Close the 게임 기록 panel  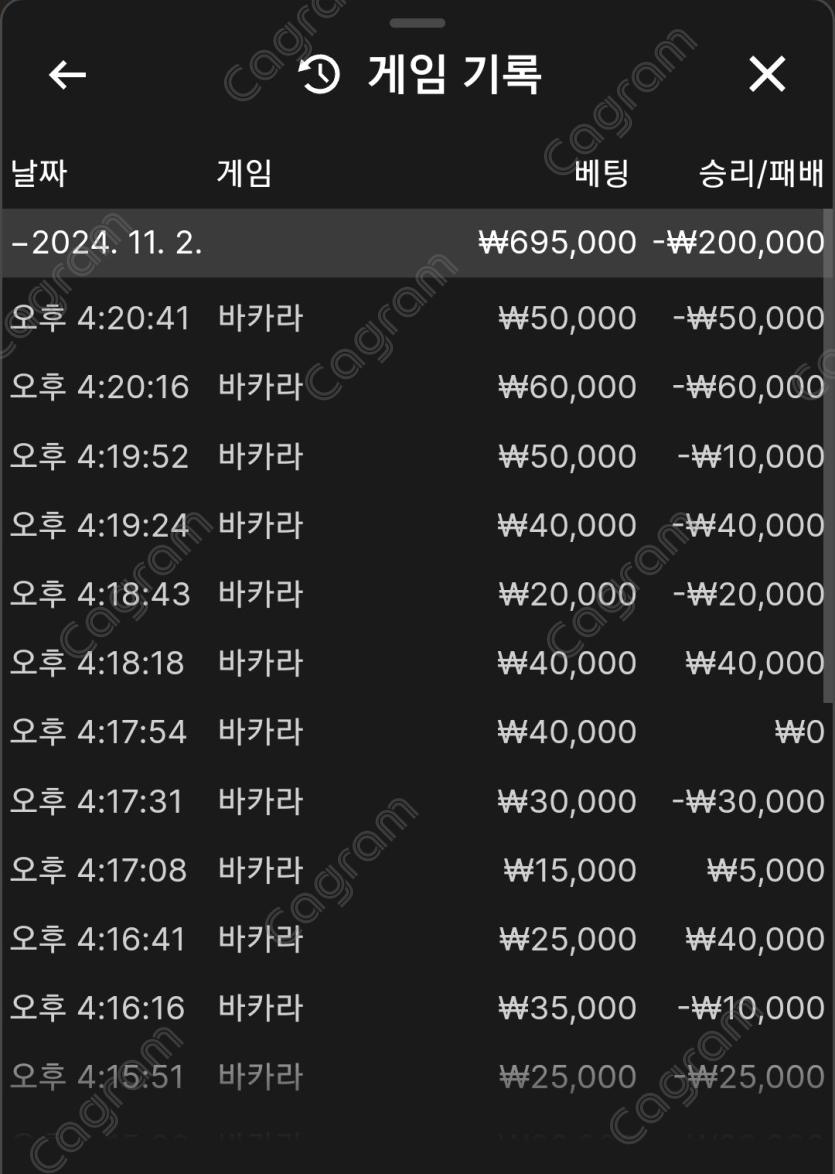tap(767, 75)
